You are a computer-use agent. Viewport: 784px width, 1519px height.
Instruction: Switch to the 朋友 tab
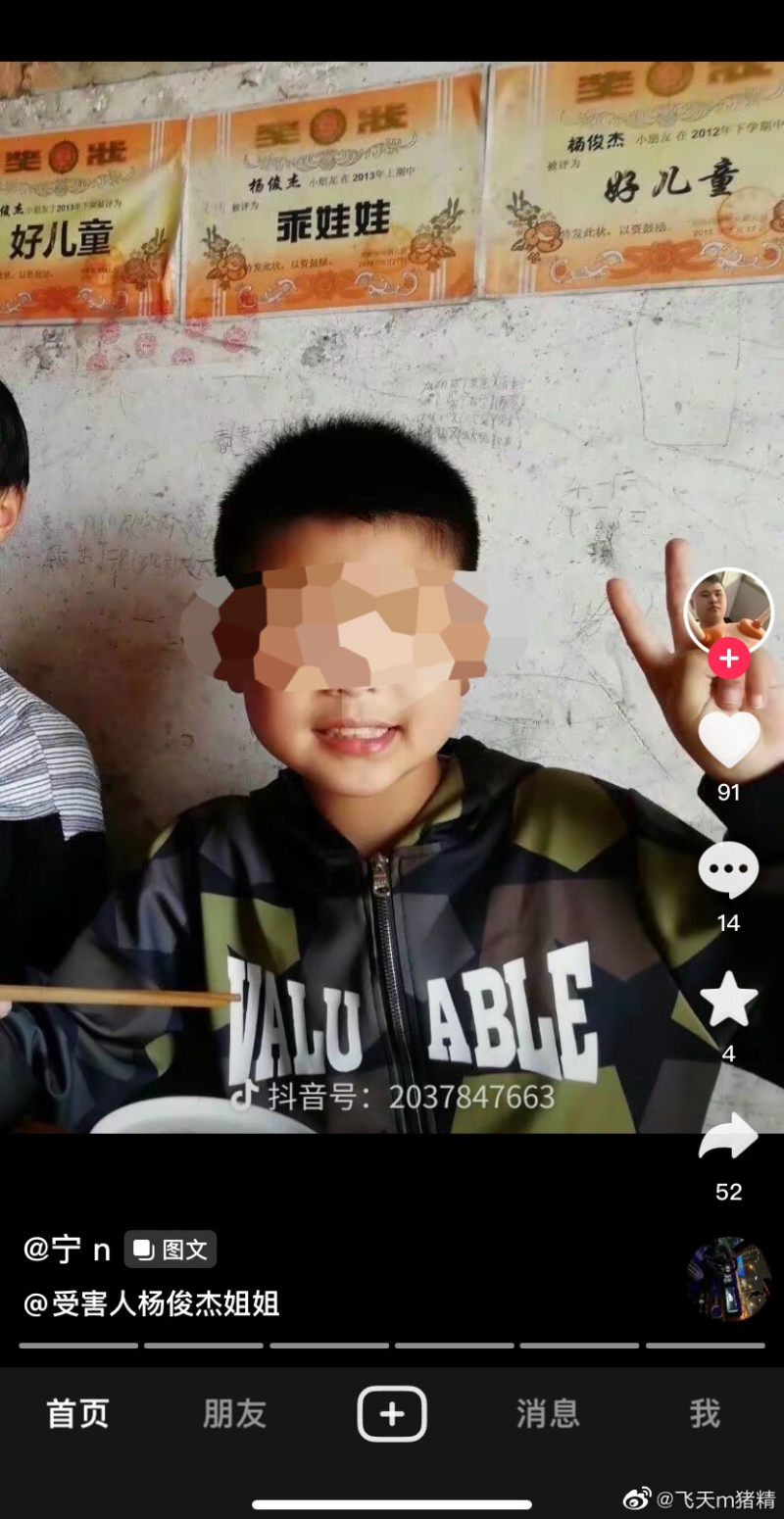point(234,1413)
